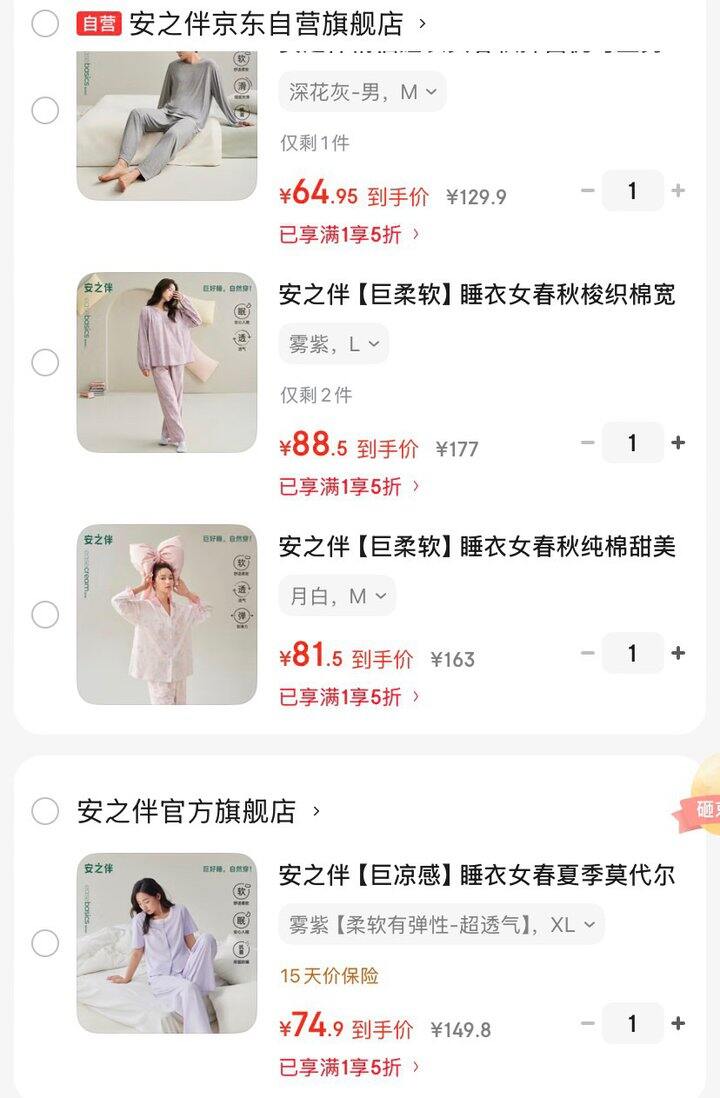Change the 雾紫 XL variant option
720x1098 pixels.
[x=441, y=925]
